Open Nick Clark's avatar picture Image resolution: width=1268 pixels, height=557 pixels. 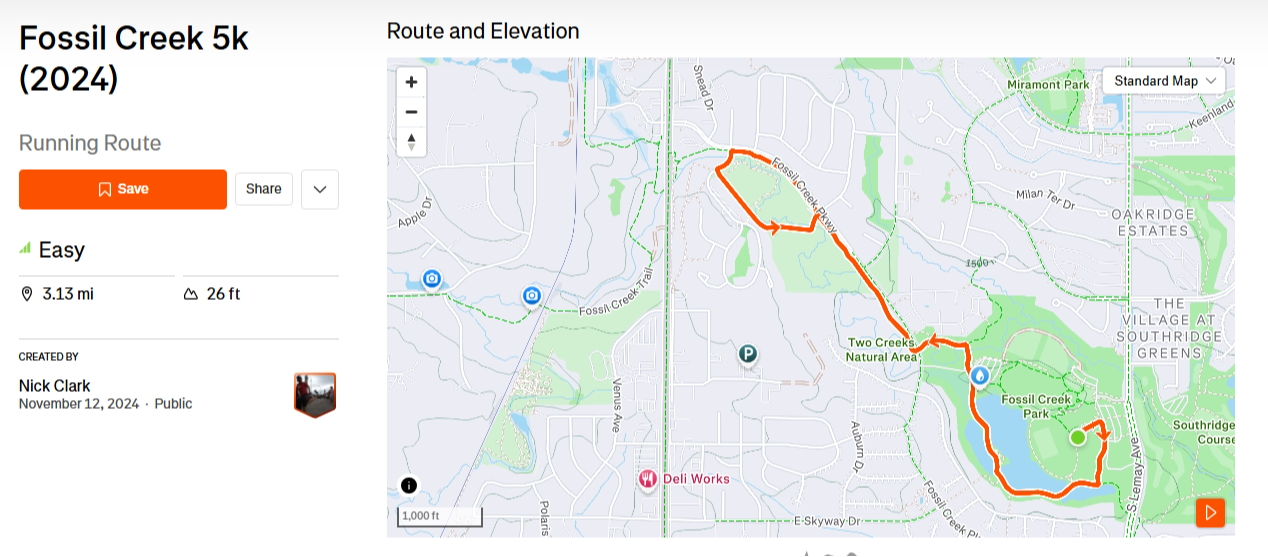click(x=315, y=394)
